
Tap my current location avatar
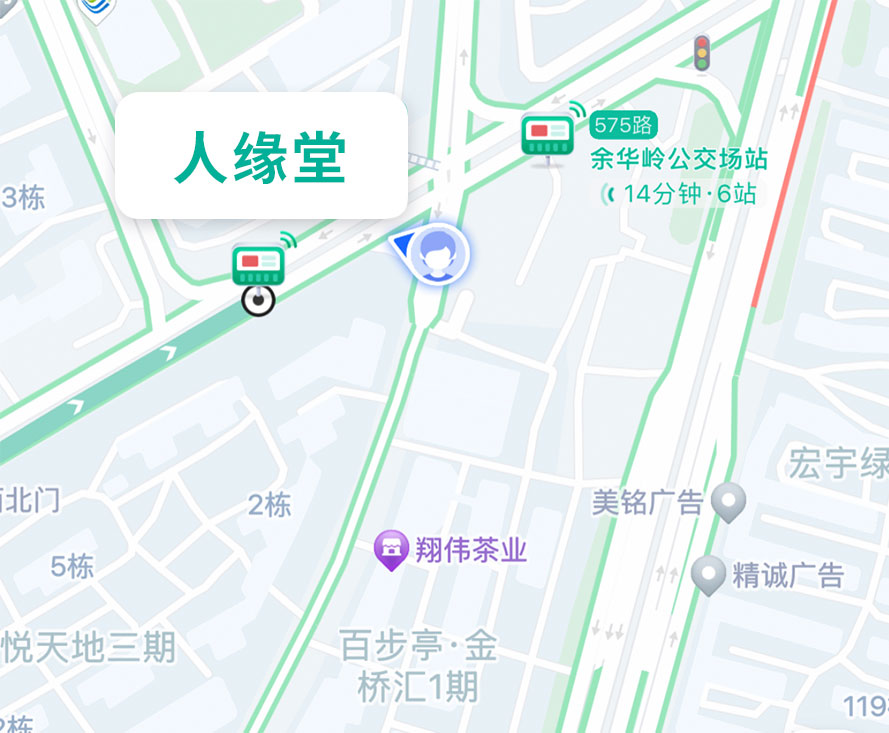tap(437, 253)
